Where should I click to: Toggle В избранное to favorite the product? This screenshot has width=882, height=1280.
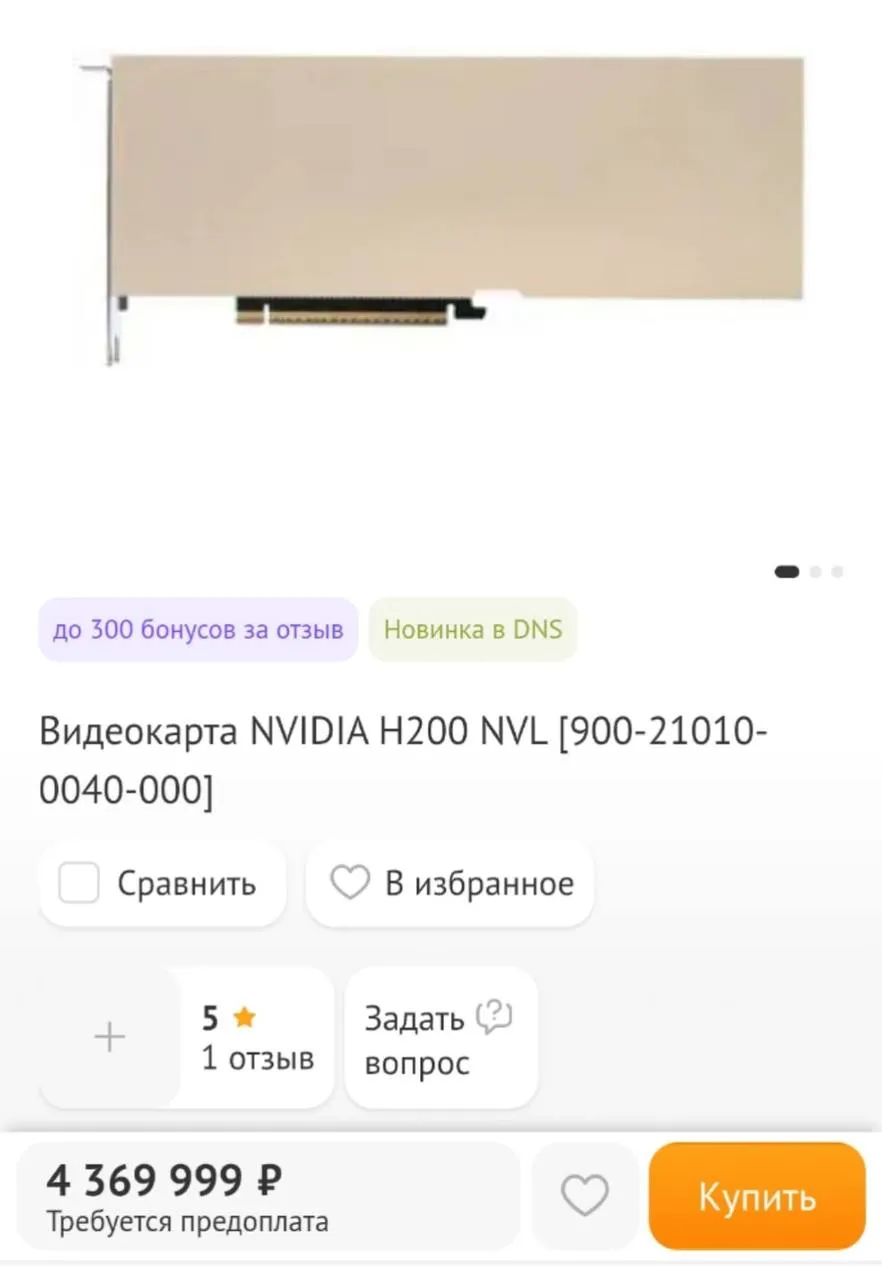[450, 883]
